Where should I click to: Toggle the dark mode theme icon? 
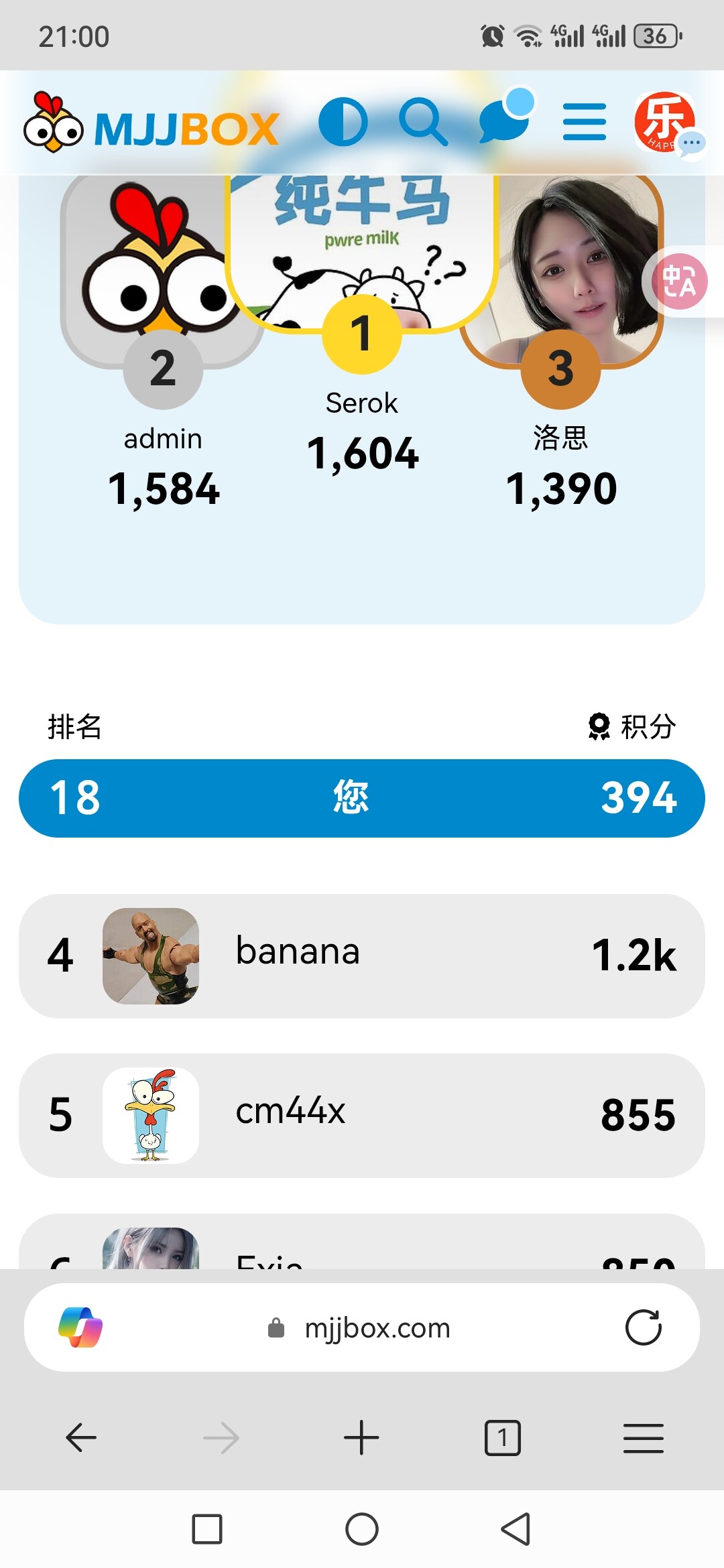(x=343, y=123)
